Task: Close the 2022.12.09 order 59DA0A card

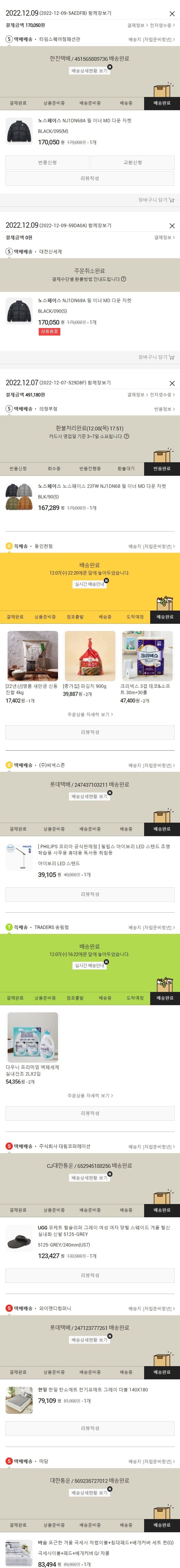Action: (171, 226)
